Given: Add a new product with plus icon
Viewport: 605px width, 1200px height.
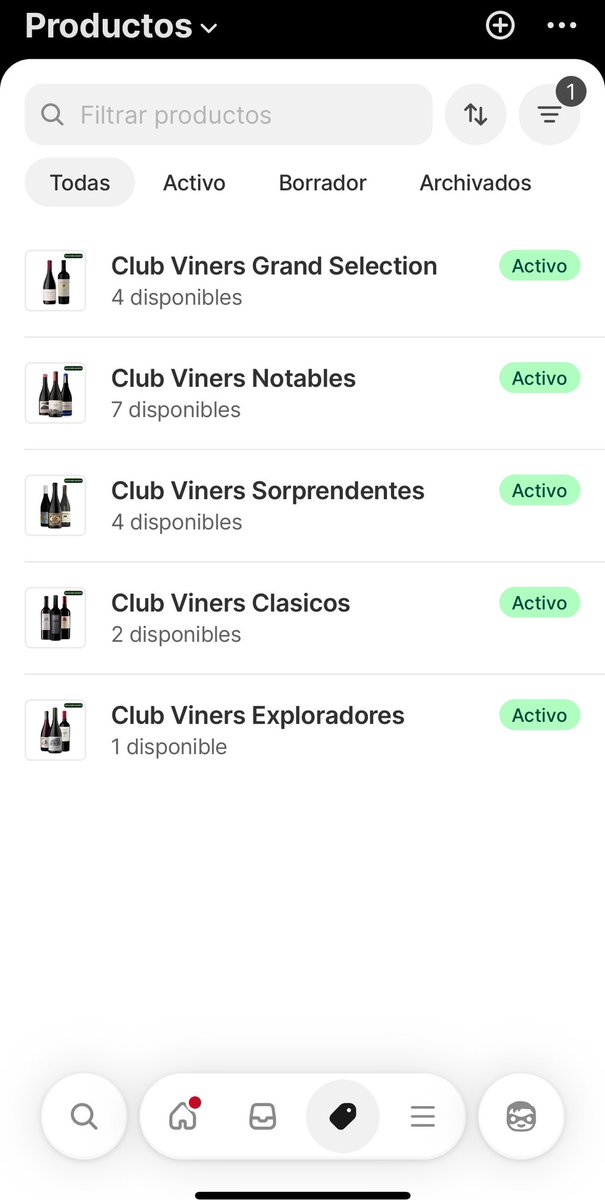Looking at the screenshot, I should tap(500, 26).
